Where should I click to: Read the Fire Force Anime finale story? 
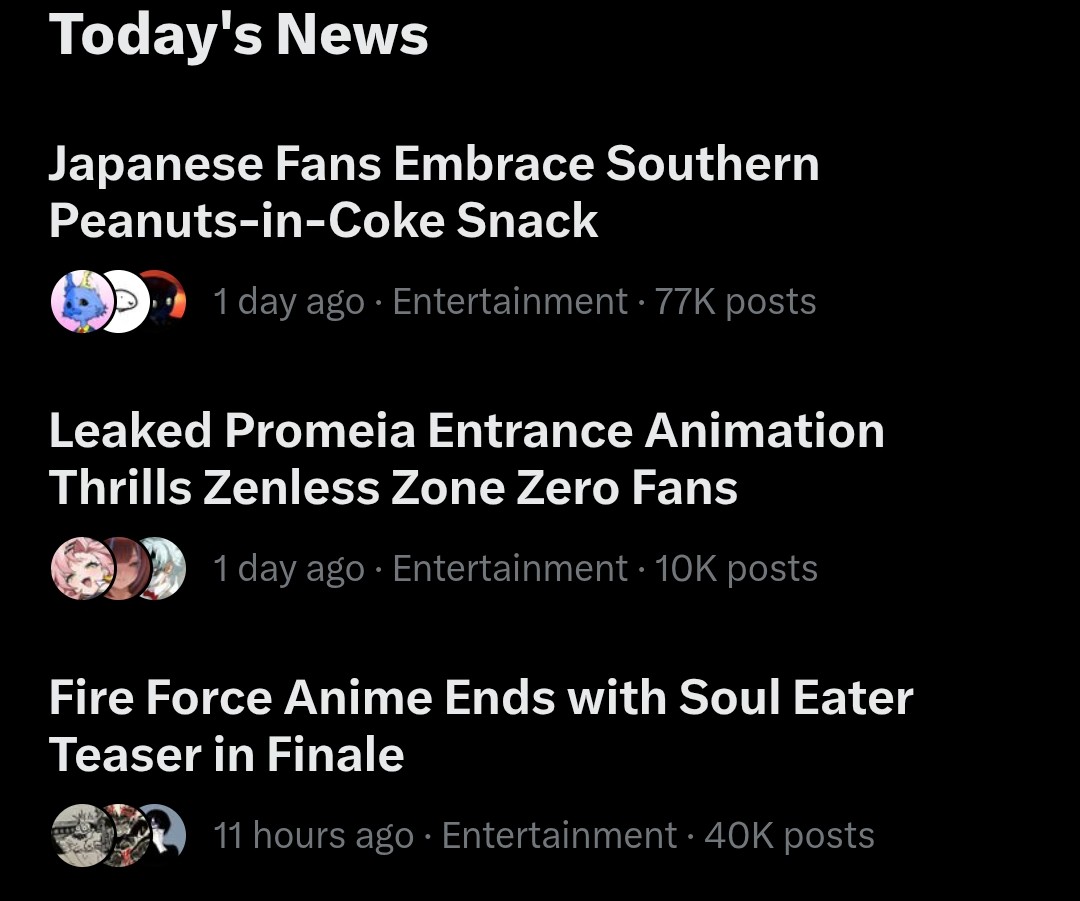(480, 726)
